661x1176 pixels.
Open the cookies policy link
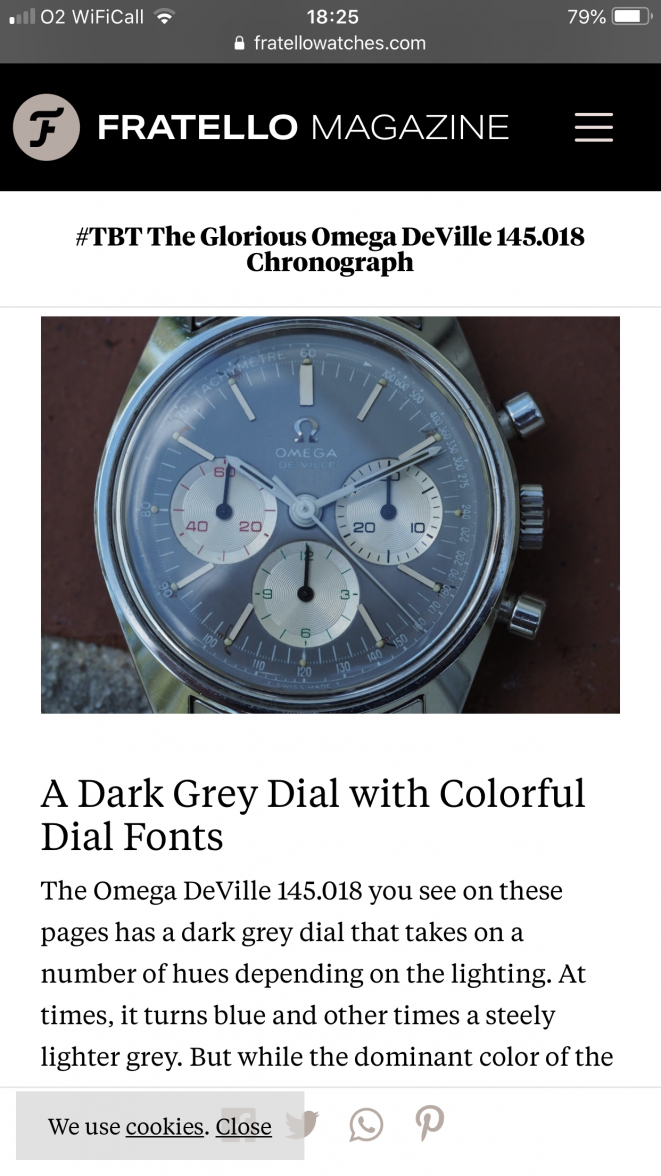click(164, 1127)
